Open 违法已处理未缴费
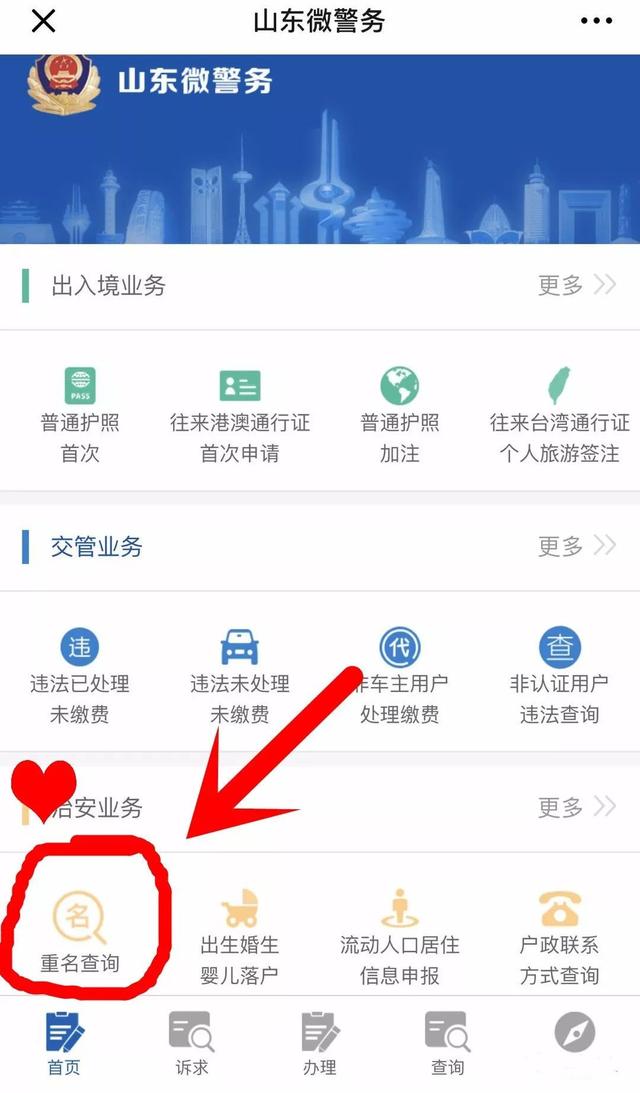Screen dimensions: 640x1093 coord(80,676)
